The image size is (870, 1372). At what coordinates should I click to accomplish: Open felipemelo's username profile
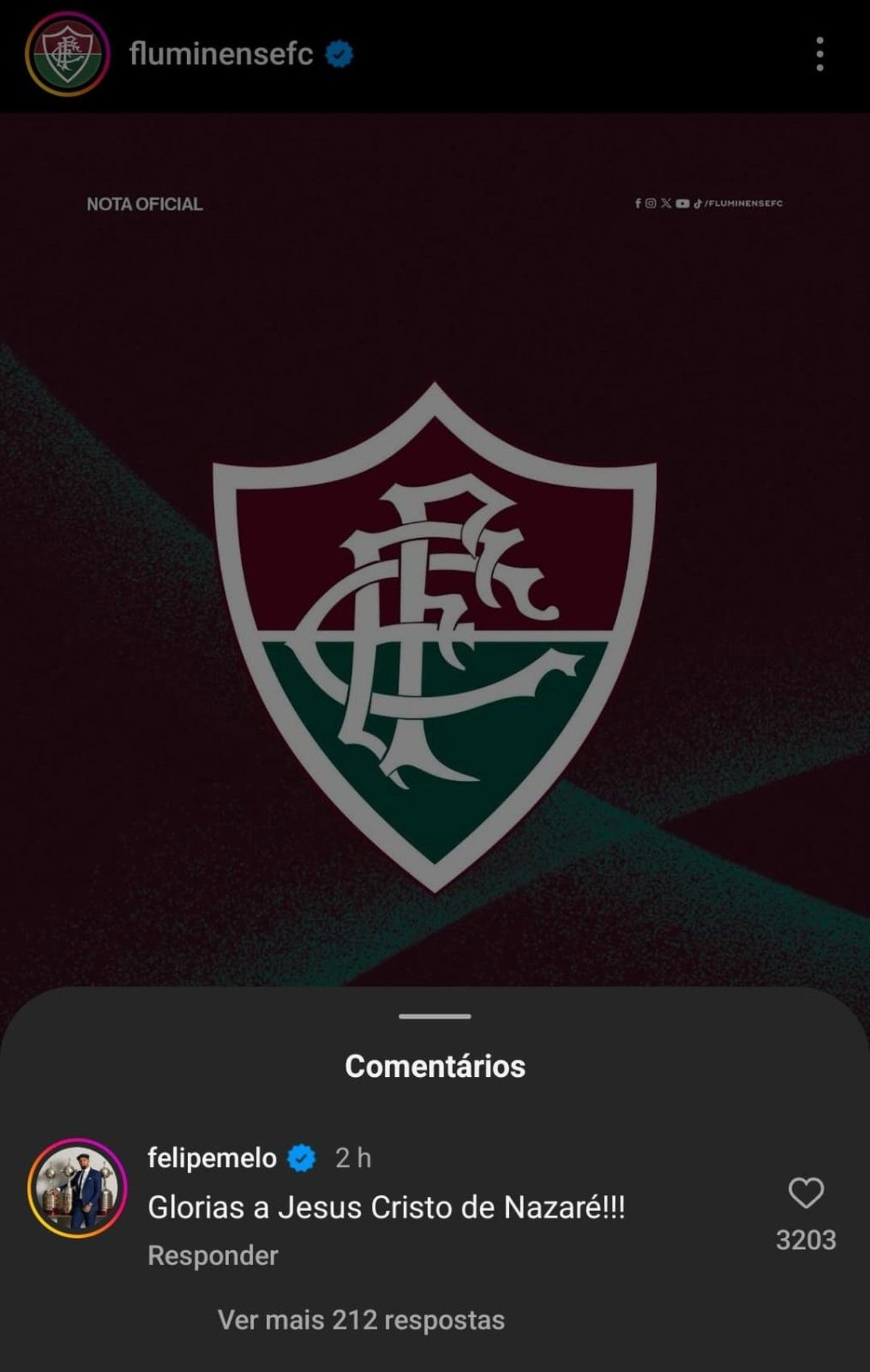(212, 1158)
